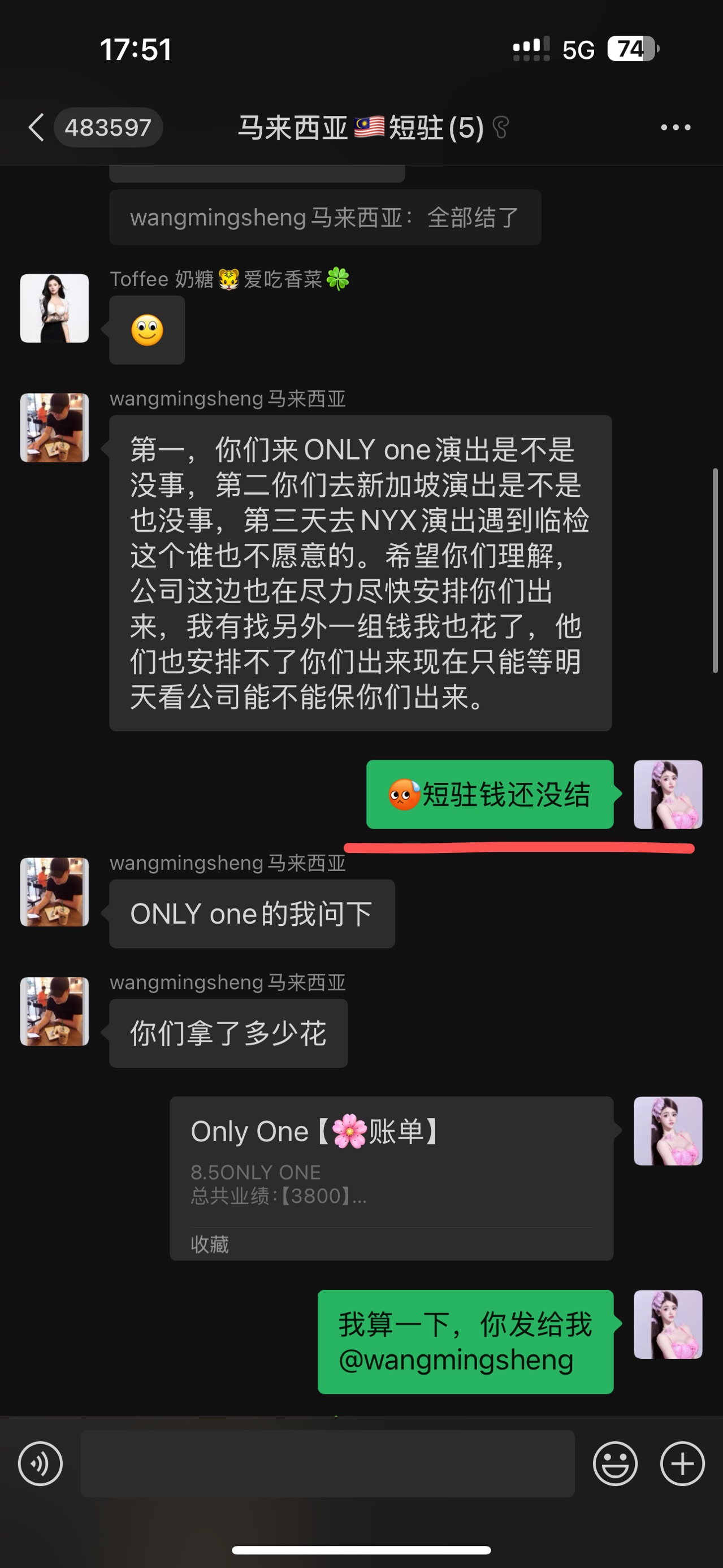Tap the message text field
The width and height of the screenshot is (723, 1568).
(327, 1463)
